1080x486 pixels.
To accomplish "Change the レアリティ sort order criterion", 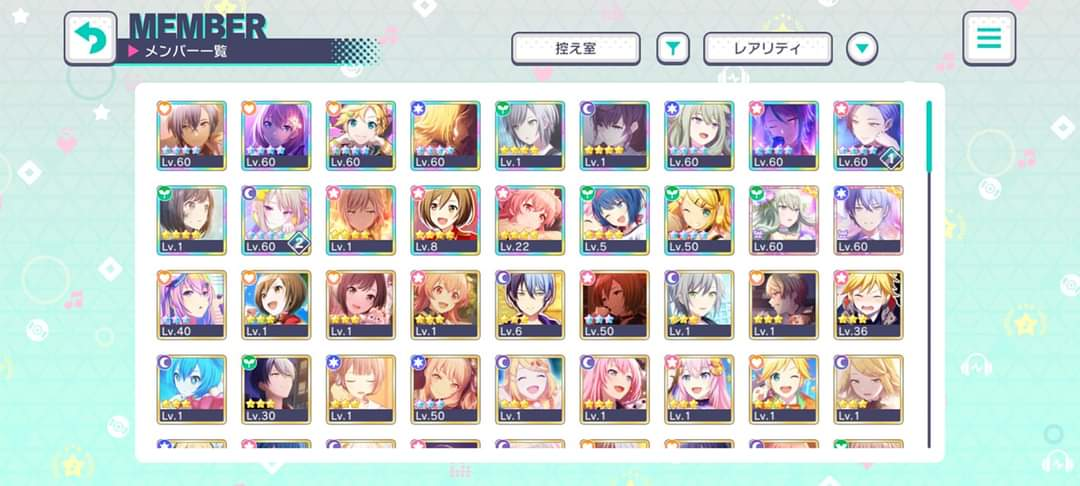I will pos(767,48).
